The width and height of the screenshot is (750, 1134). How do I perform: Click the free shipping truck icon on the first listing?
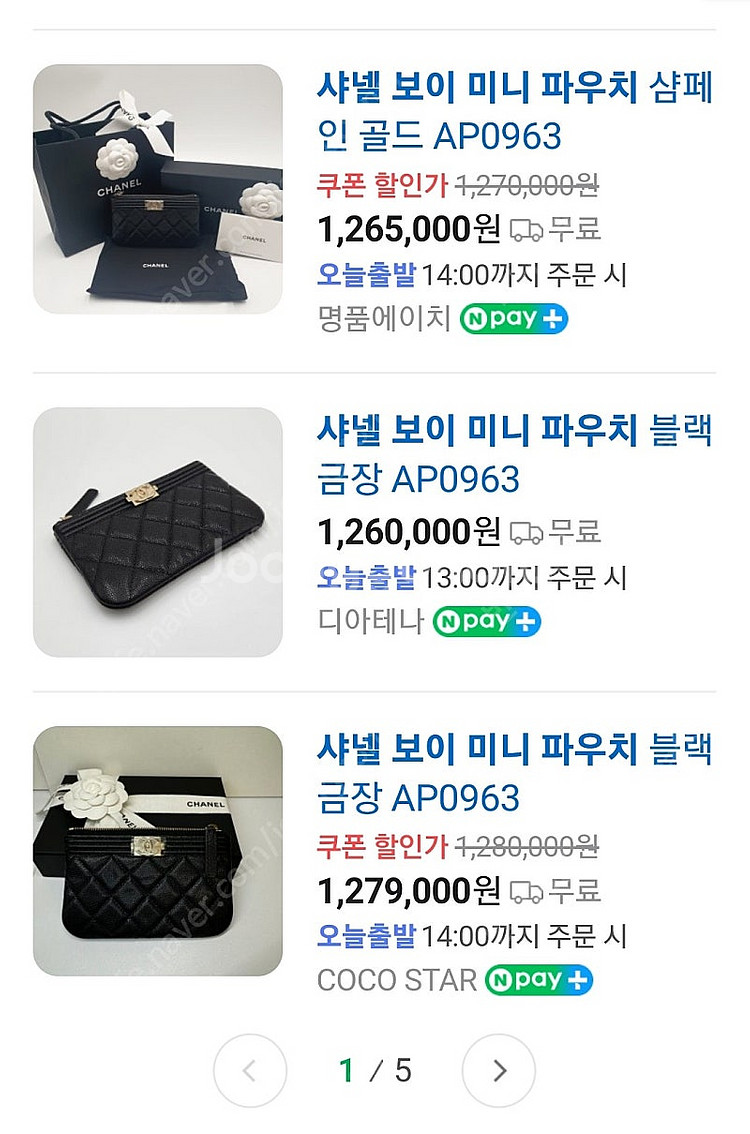tap(528, 229)
